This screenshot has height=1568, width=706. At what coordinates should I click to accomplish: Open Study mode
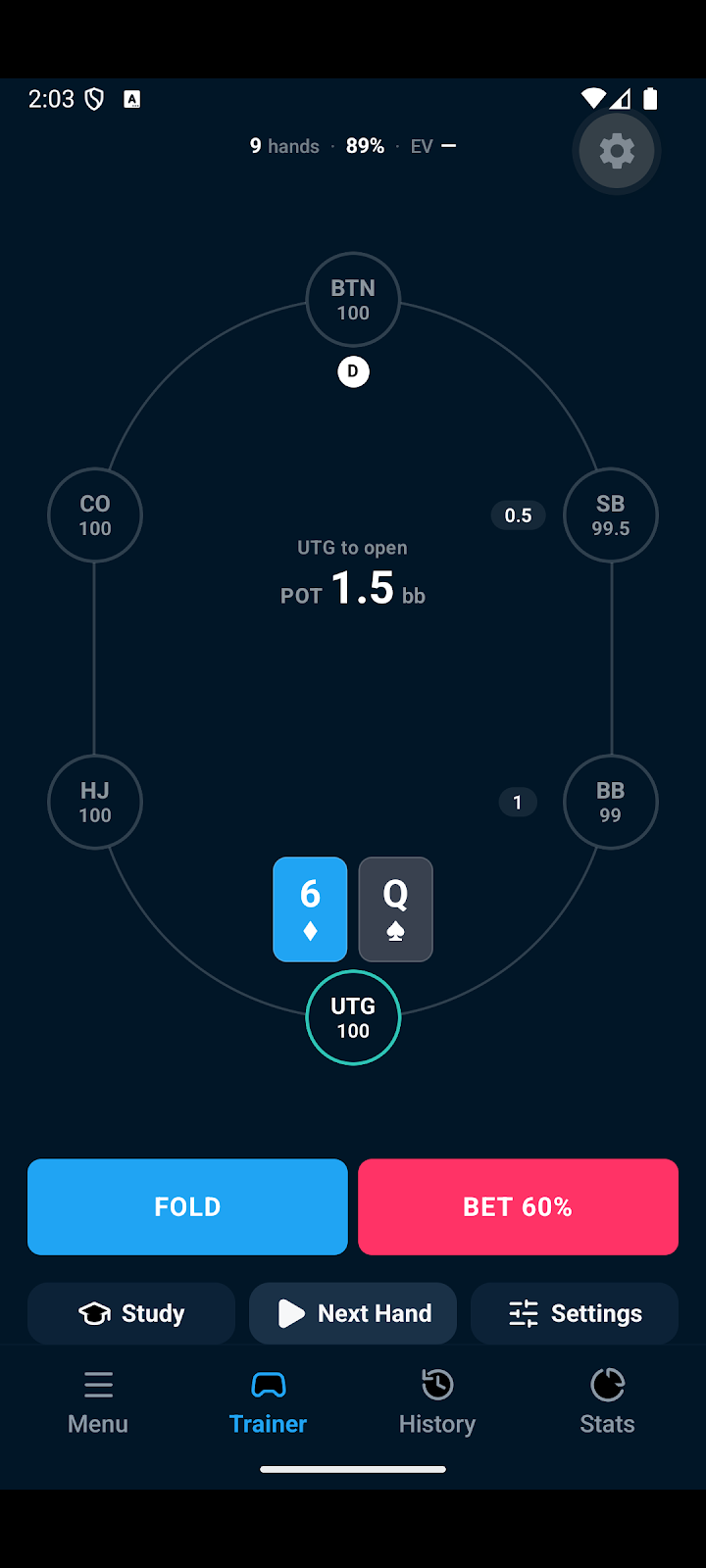point(131,1313)
